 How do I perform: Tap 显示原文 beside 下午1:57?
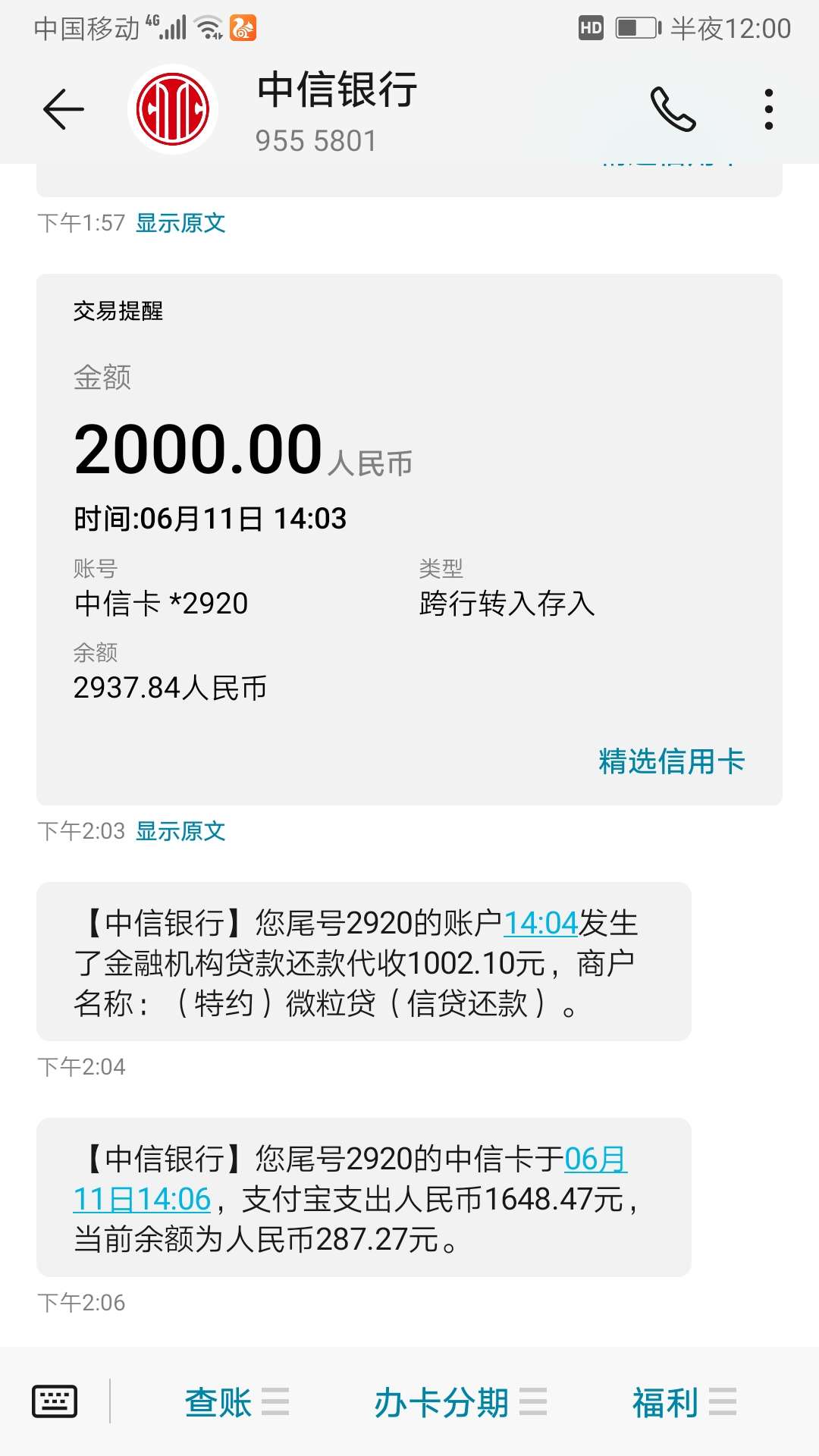tap(180, 223)
